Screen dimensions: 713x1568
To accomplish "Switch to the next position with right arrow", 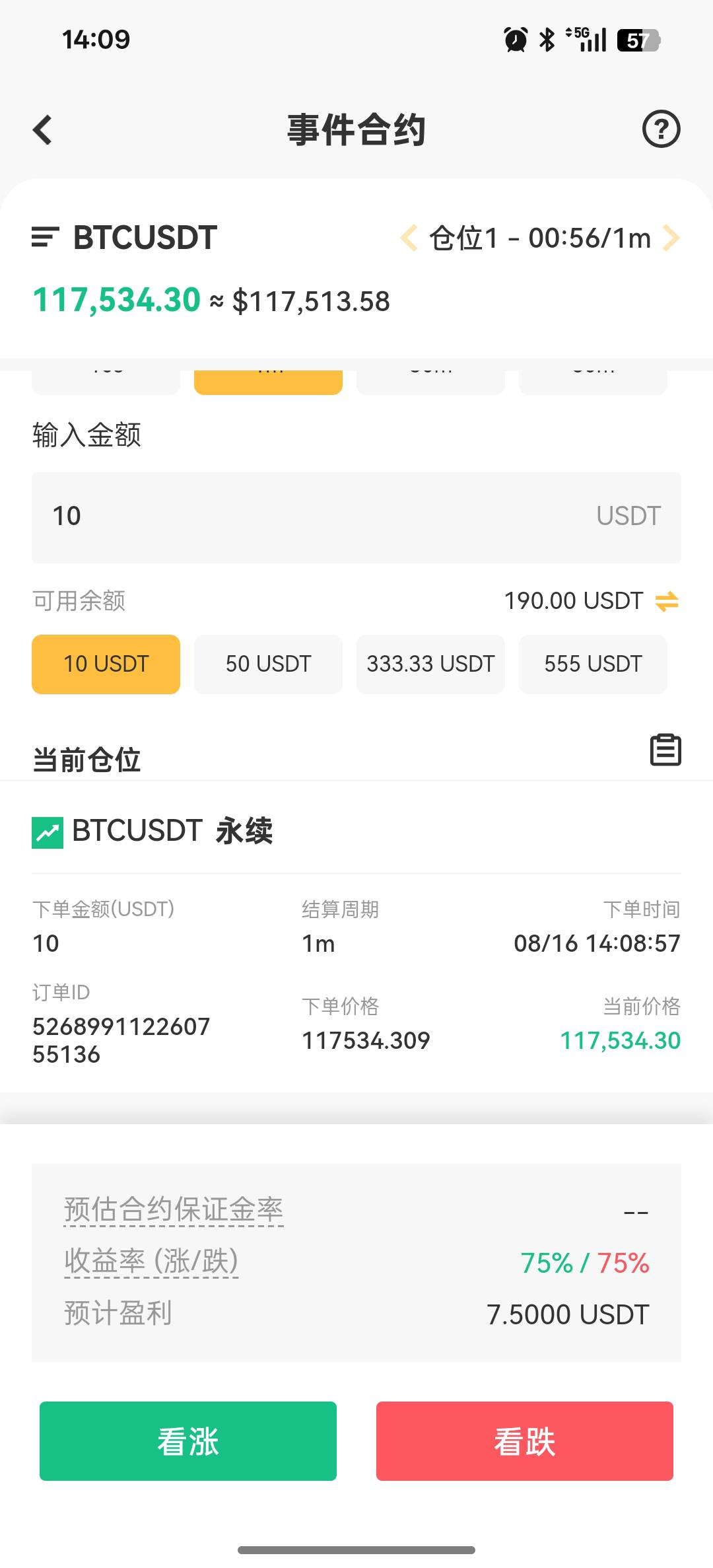I will 671,238.
